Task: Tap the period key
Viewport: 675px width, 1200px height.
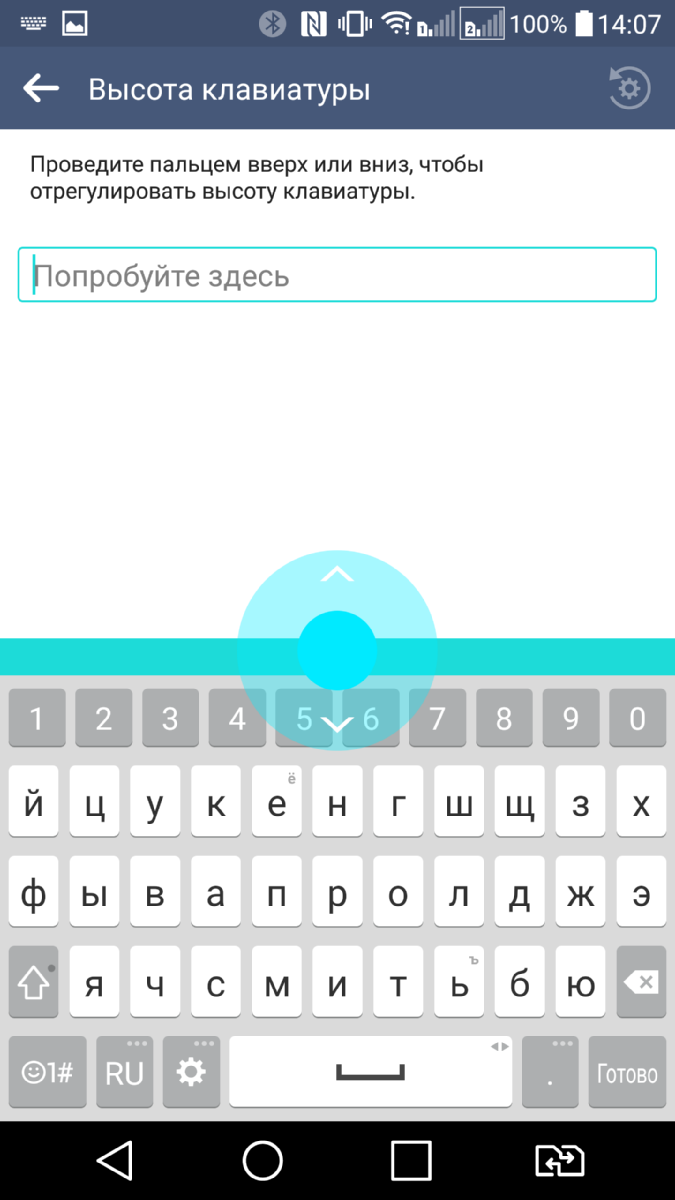Action: (x=550, y=1073)
